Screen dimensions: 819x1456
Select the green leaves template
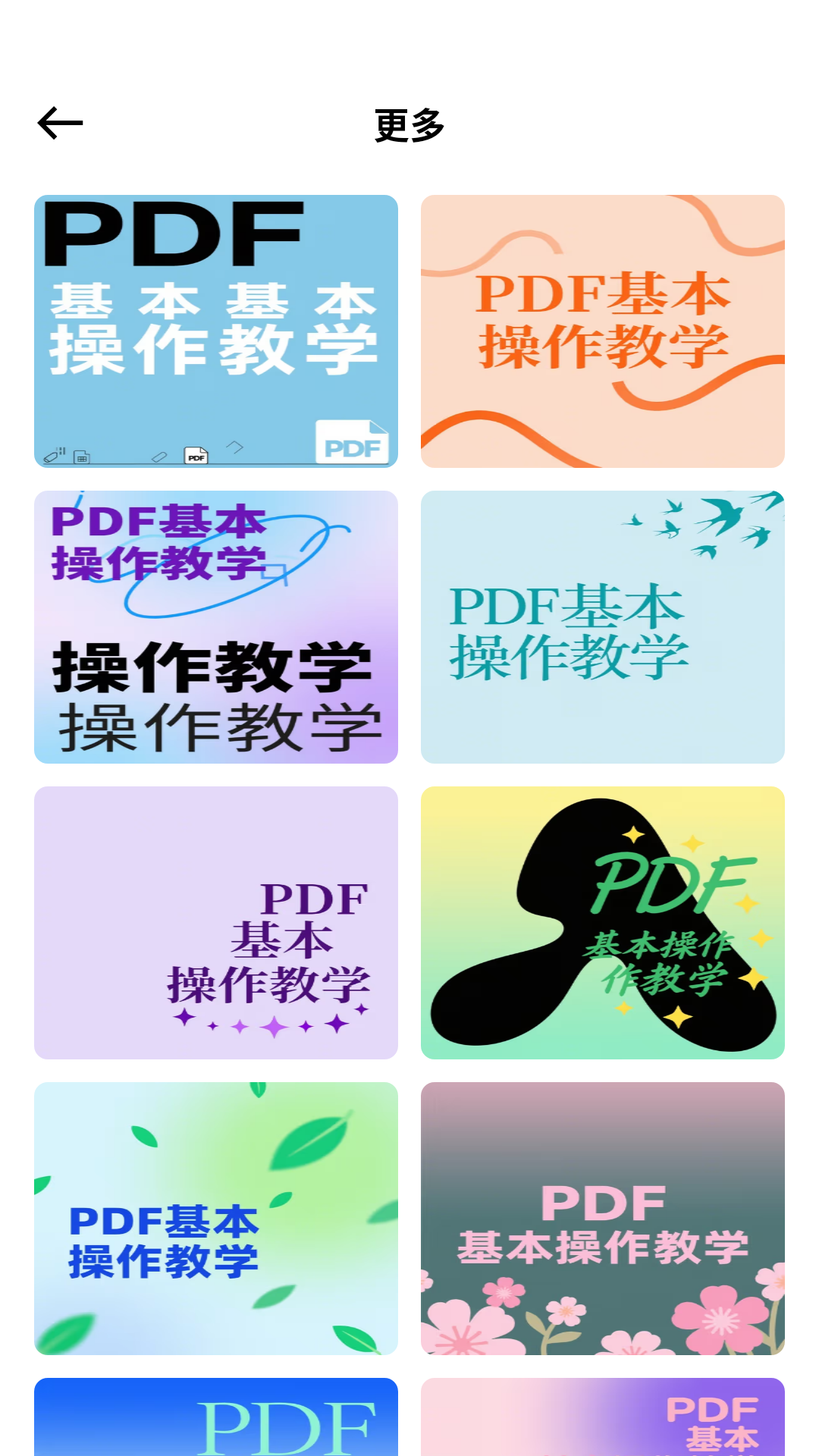pyautogui.click(x=215, y=1221)
